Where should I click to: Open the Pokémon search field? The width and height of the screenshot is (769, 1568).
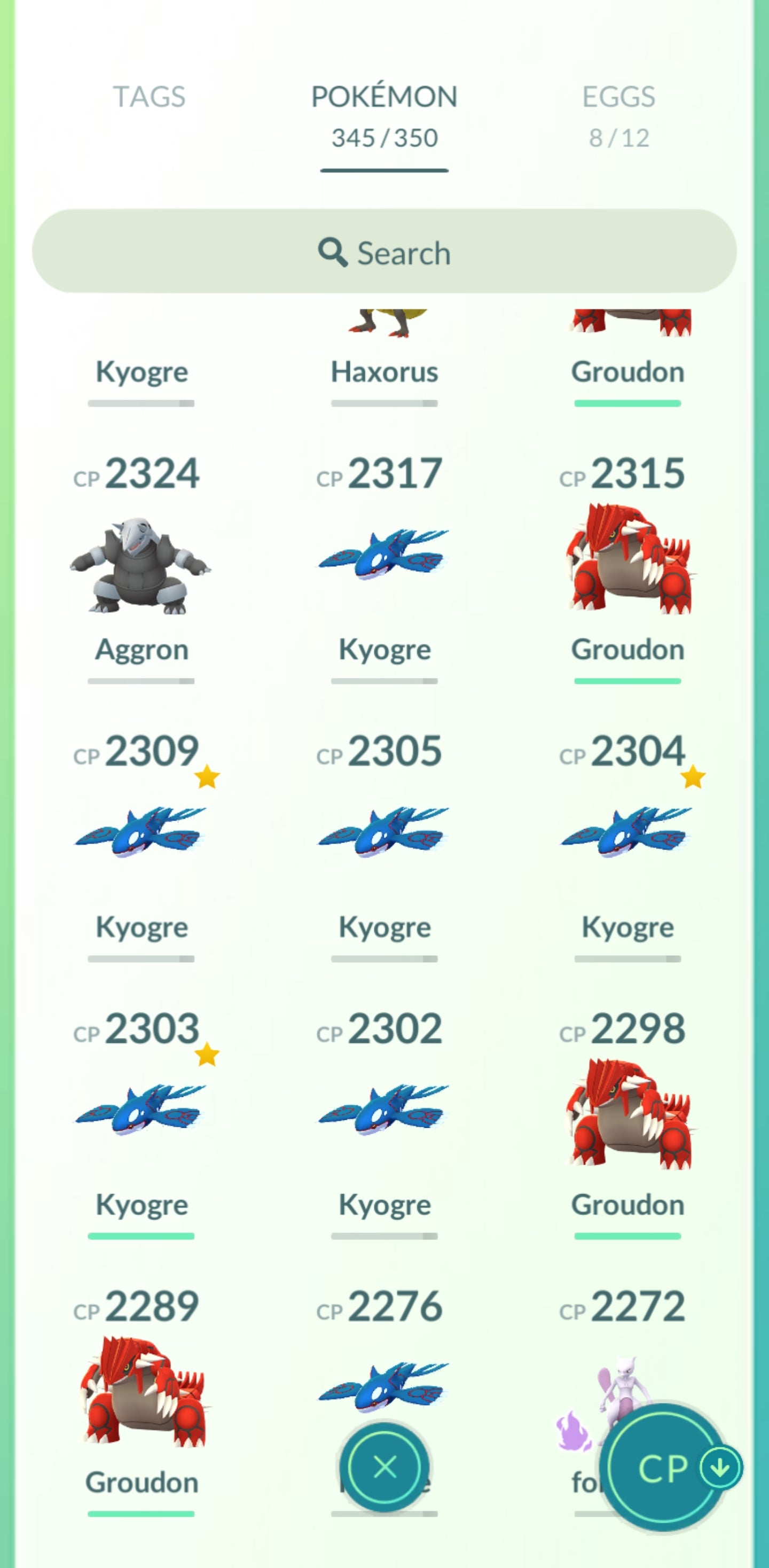384,252
